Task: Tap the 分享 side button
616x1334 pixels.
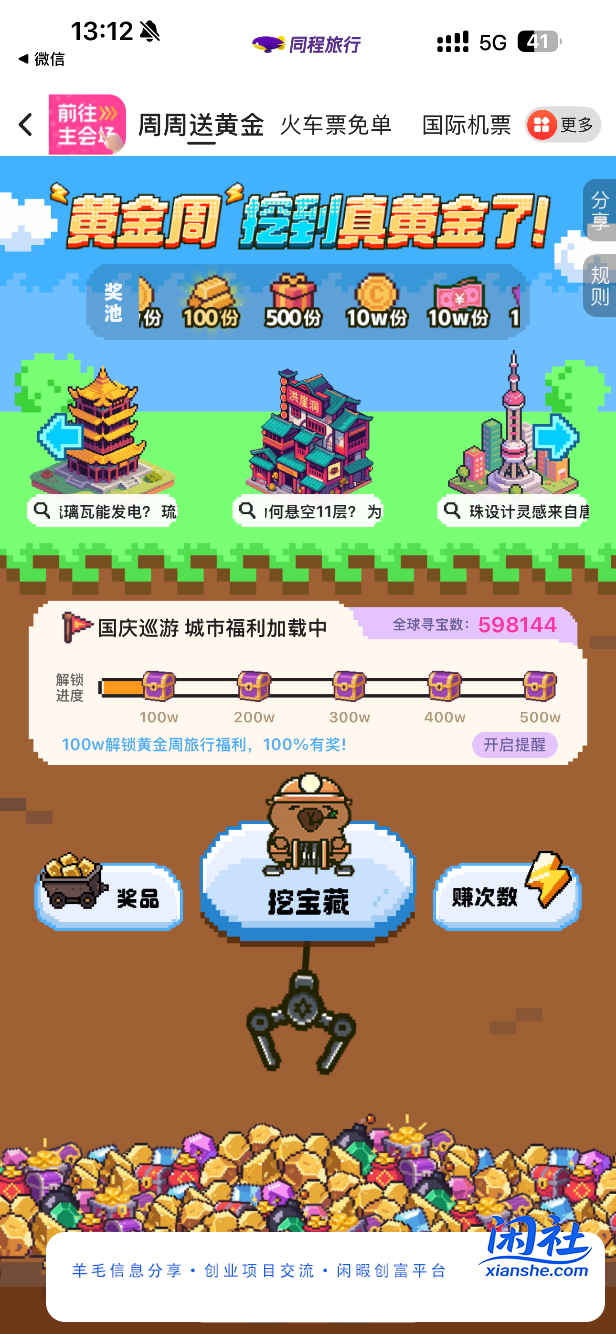Action: [x=599, y=210]
